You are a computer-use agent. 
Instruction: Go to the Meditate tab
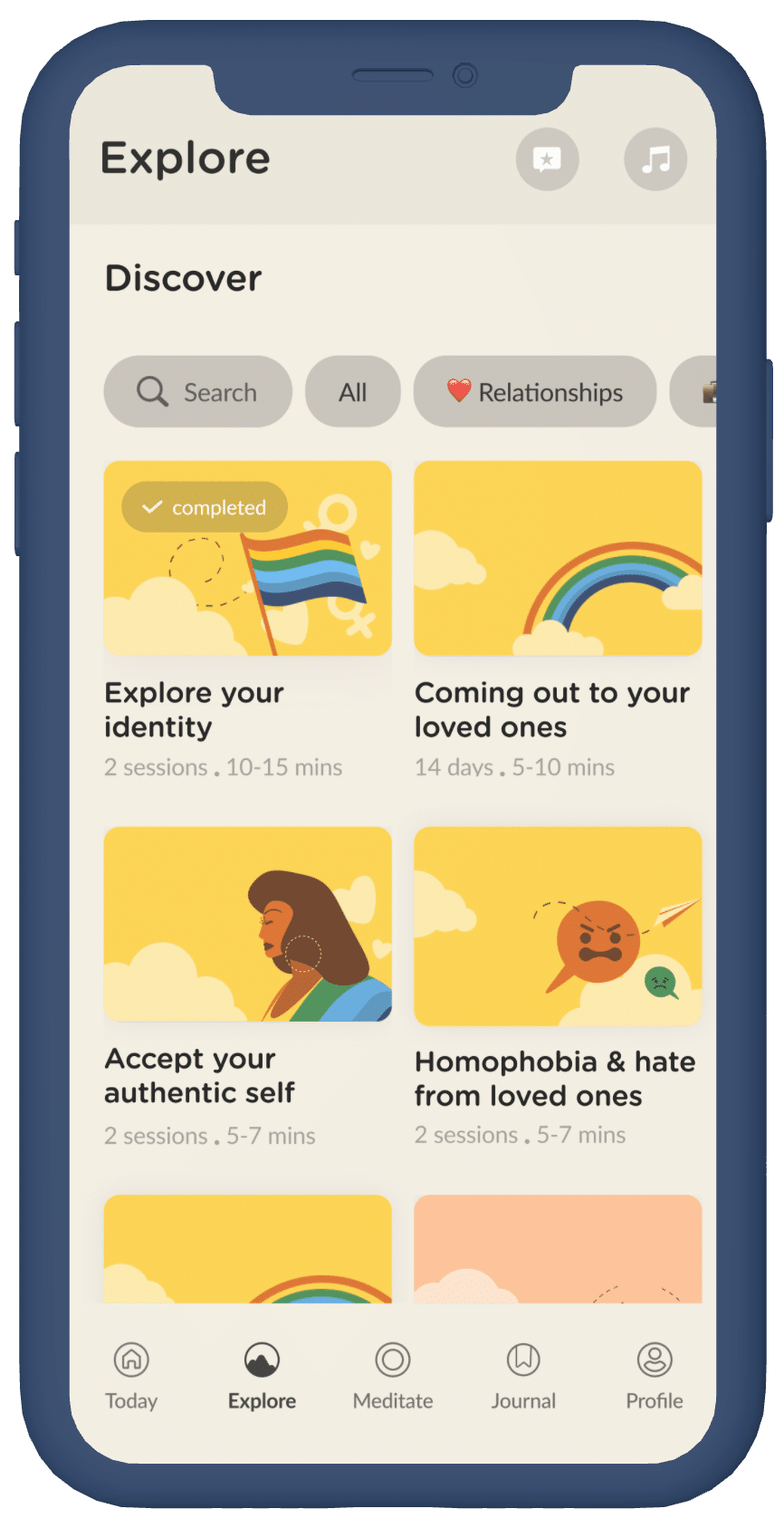coord(393,1376)
